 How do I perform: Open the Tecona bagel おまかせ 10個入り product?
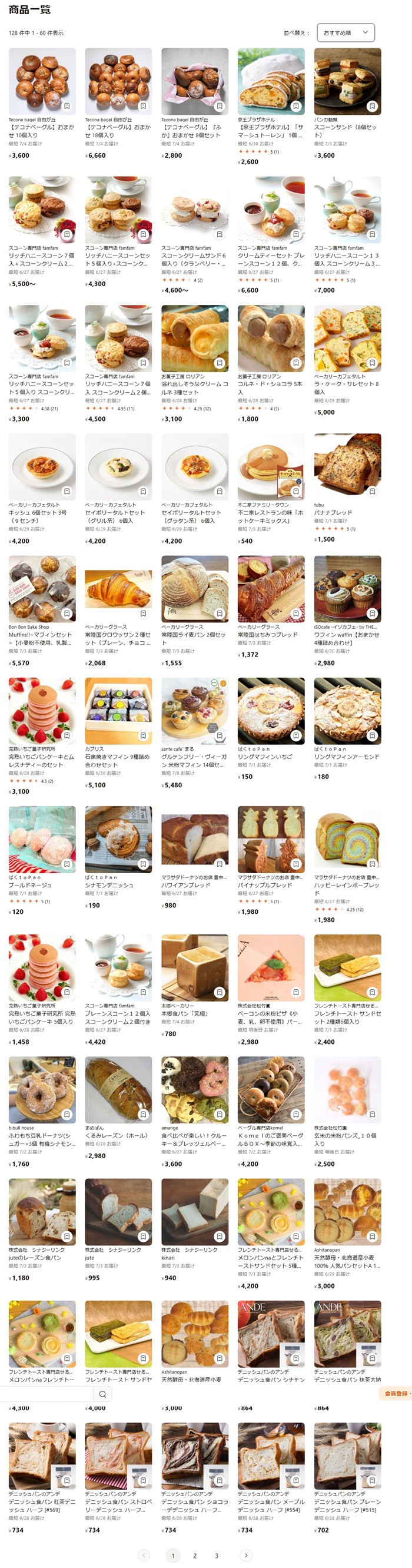click(x=42, y=82)
